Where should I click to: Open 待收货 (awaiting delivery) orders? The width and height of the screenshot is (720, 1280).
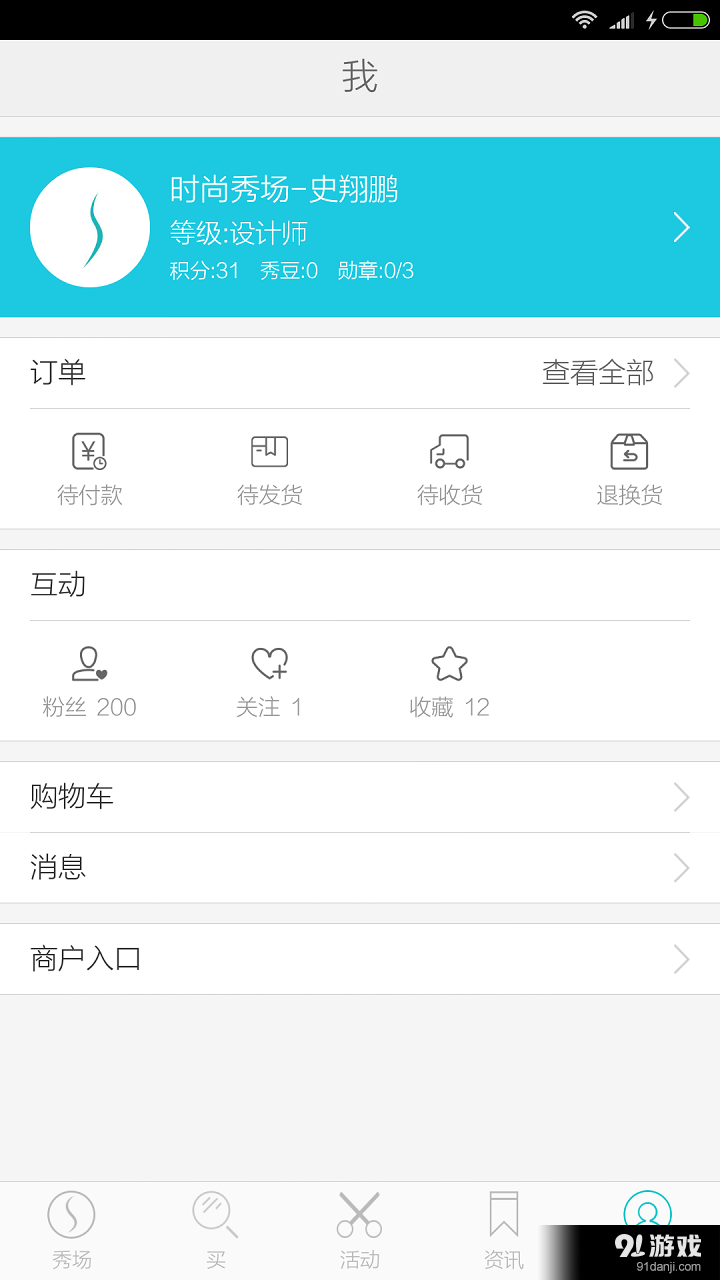click(x=450, y=465)
